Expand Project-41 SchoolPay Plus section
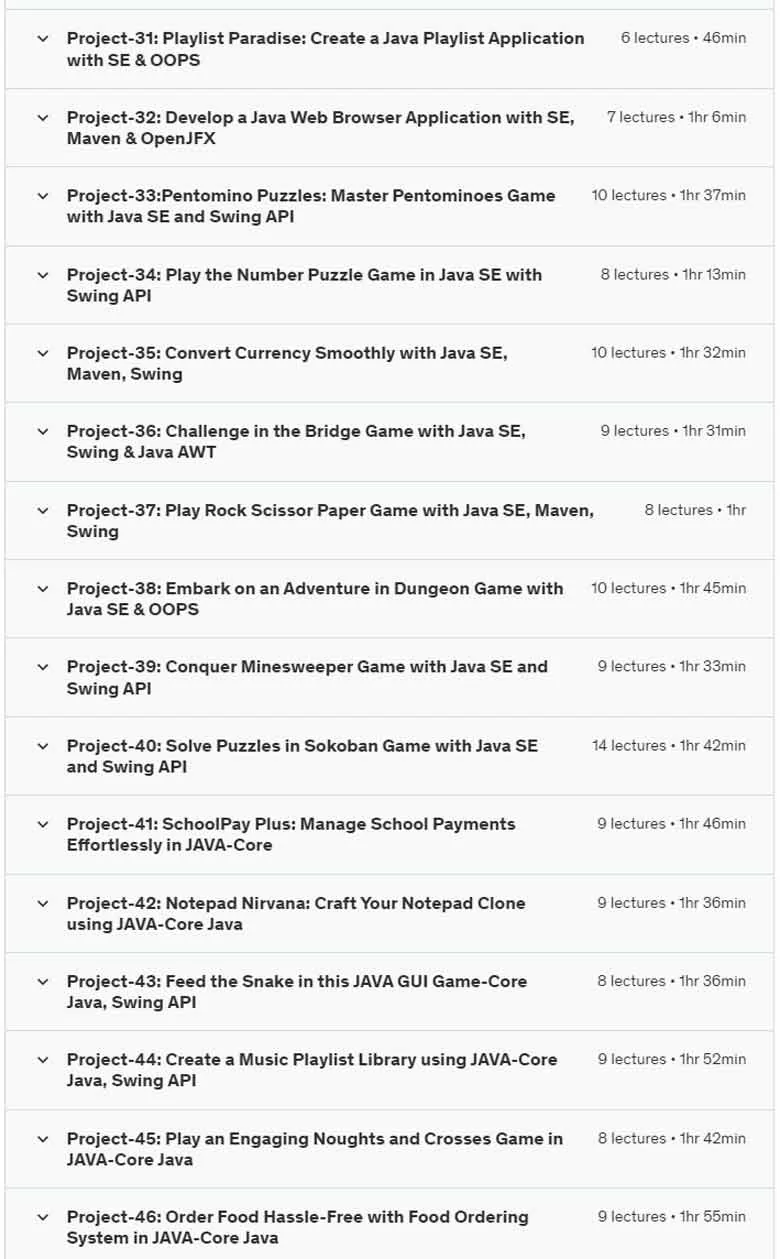This screenshot has height=1259, width=780. (389, 835)
